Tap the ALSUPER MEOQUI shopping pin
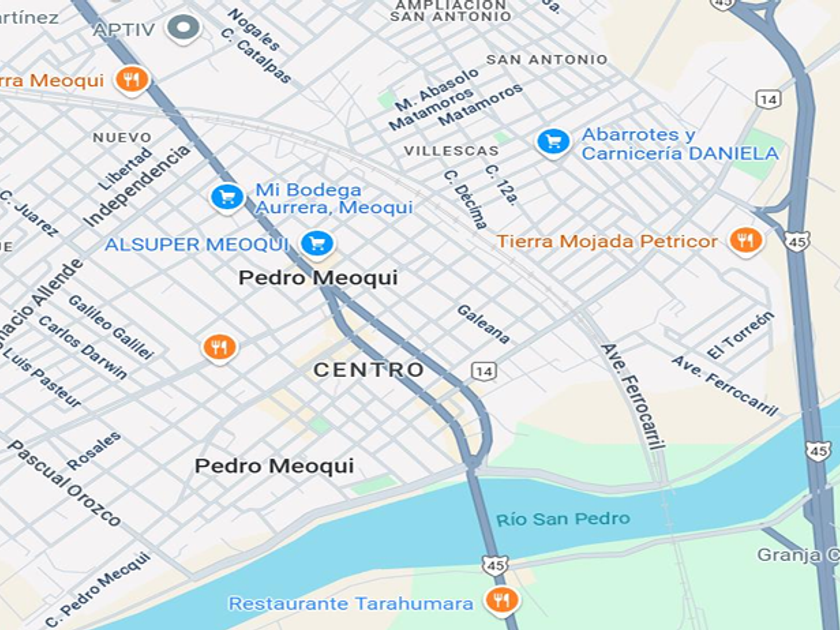 click(317, 244)
